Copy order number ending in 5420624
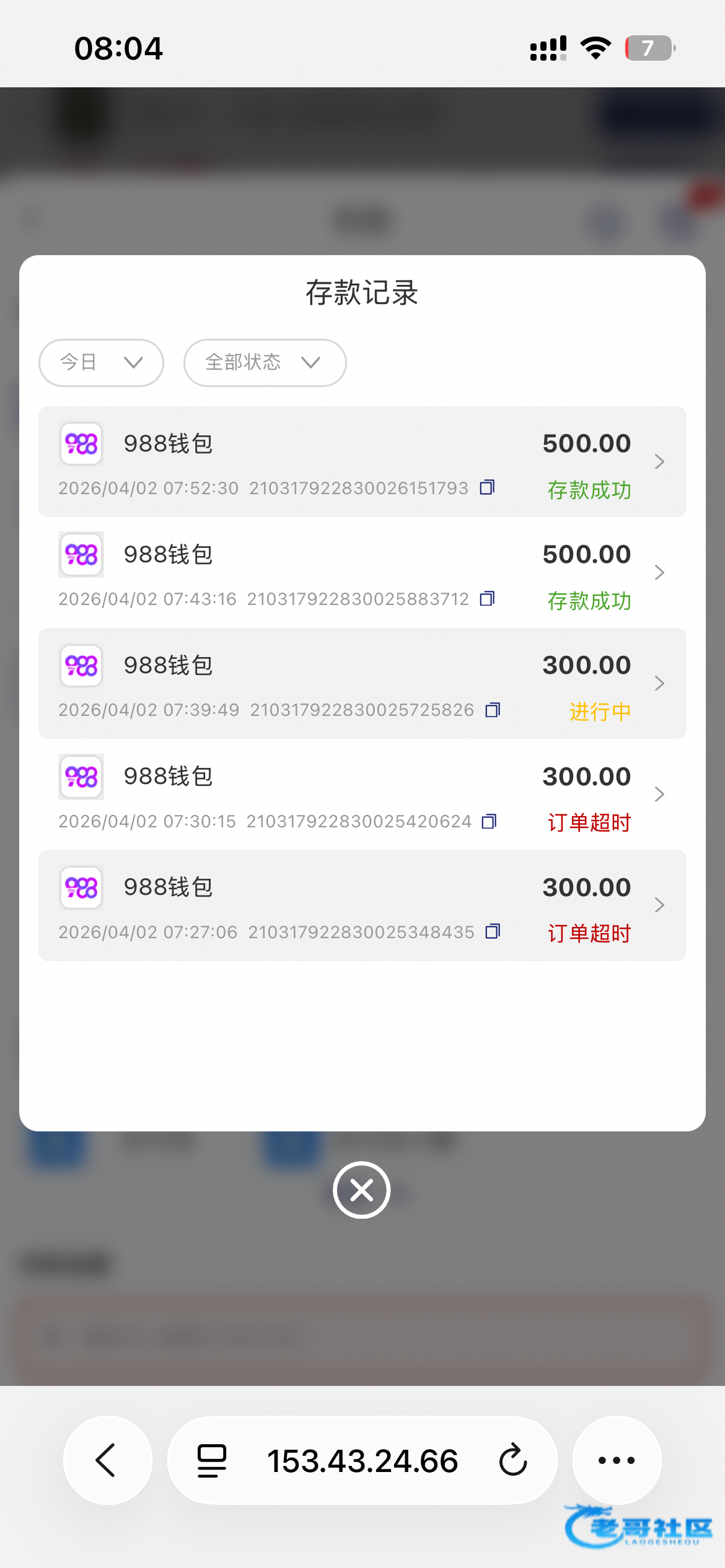The height and width of the screenshot is (1568, 725). [490, 821]
